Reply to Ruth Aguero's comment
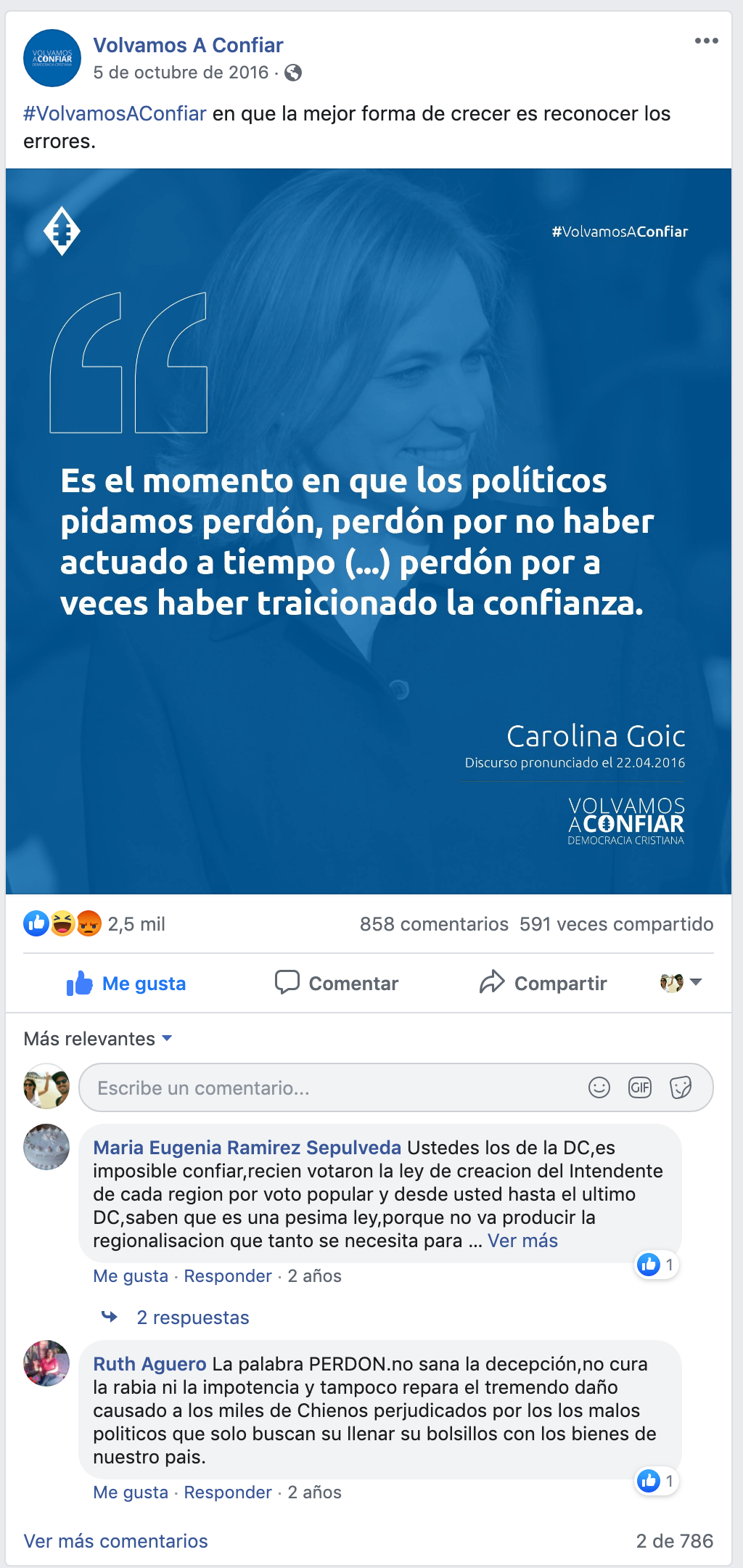This screenshot has height=1568, width=743. (x=228, y=1493)
